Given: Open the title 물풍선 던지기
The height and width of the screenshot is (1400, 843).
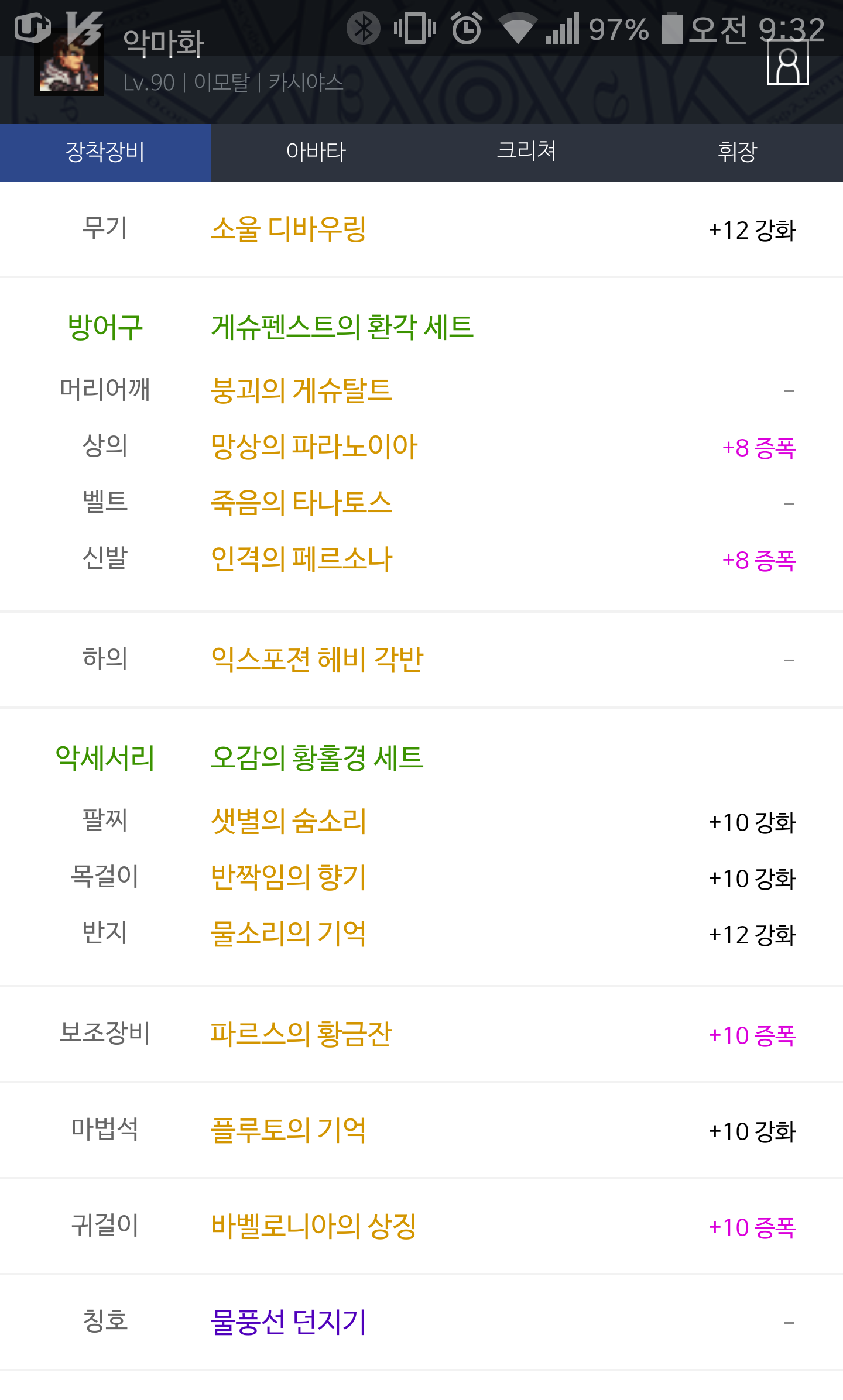Looking at the screenshot, I should coord(288,1322).
